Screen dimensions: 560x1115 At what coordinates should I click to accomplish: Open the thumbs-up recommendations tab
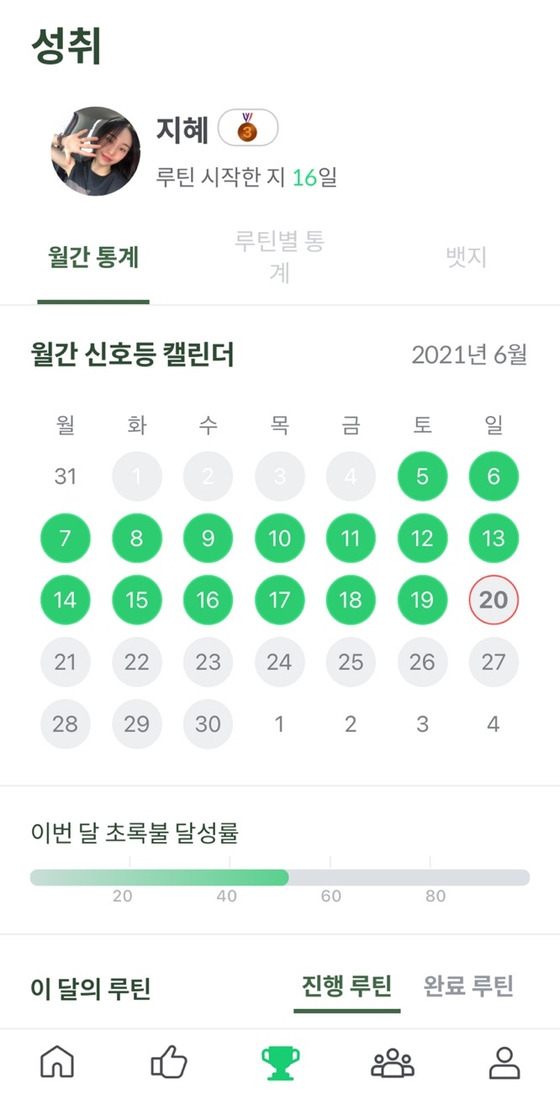click(168, 1063)
